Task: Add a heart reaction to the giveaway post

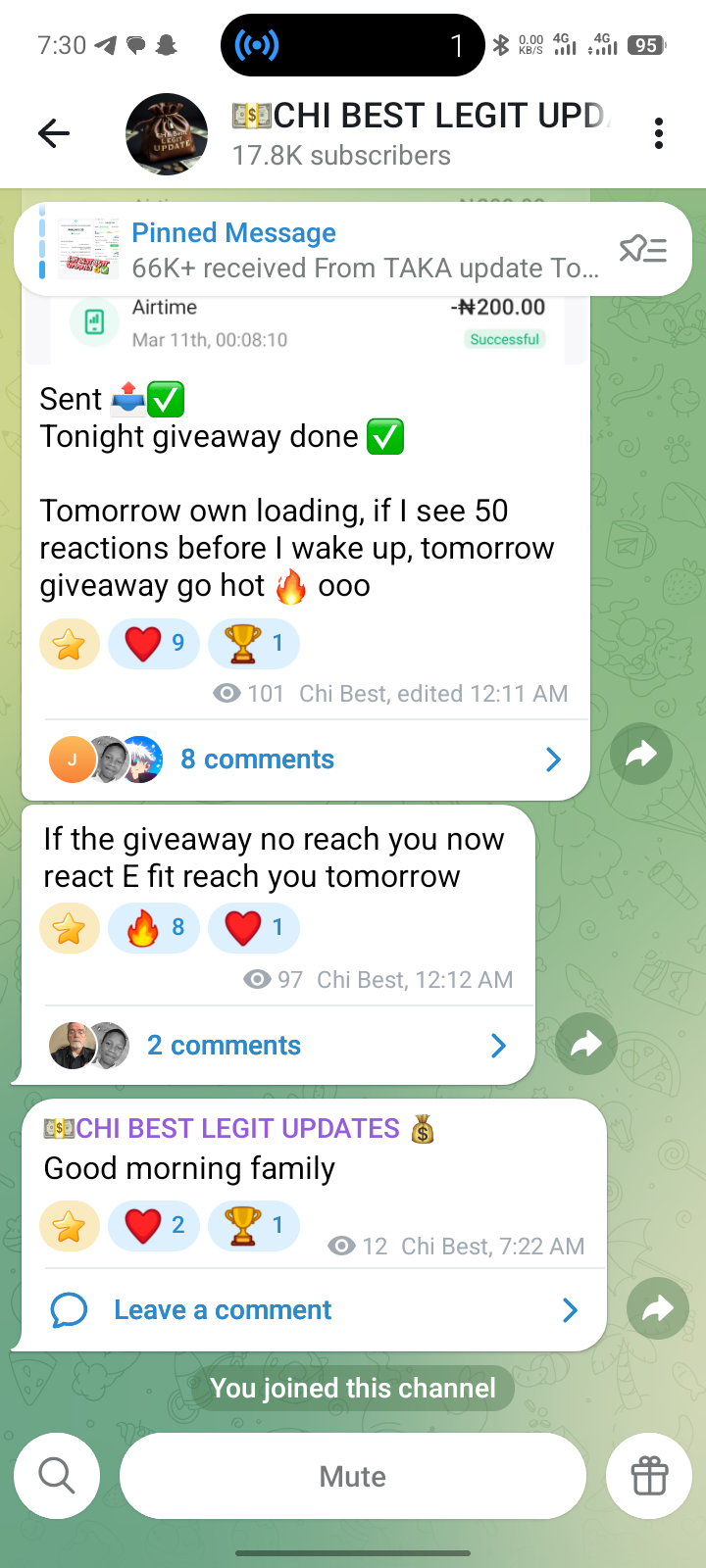Action: click(154, 644)
